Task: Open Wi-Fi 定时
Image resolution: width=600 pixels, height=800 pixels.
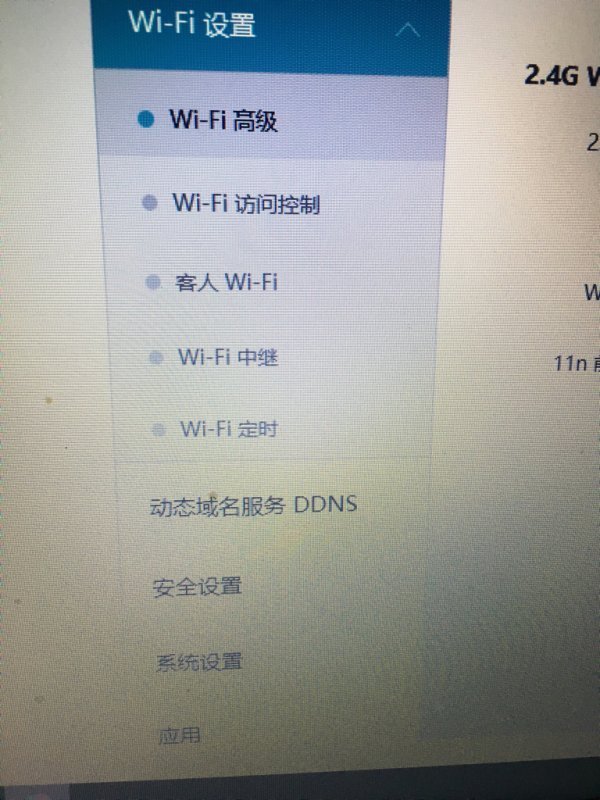Action: pyautogui.click(x=228, y=430)
